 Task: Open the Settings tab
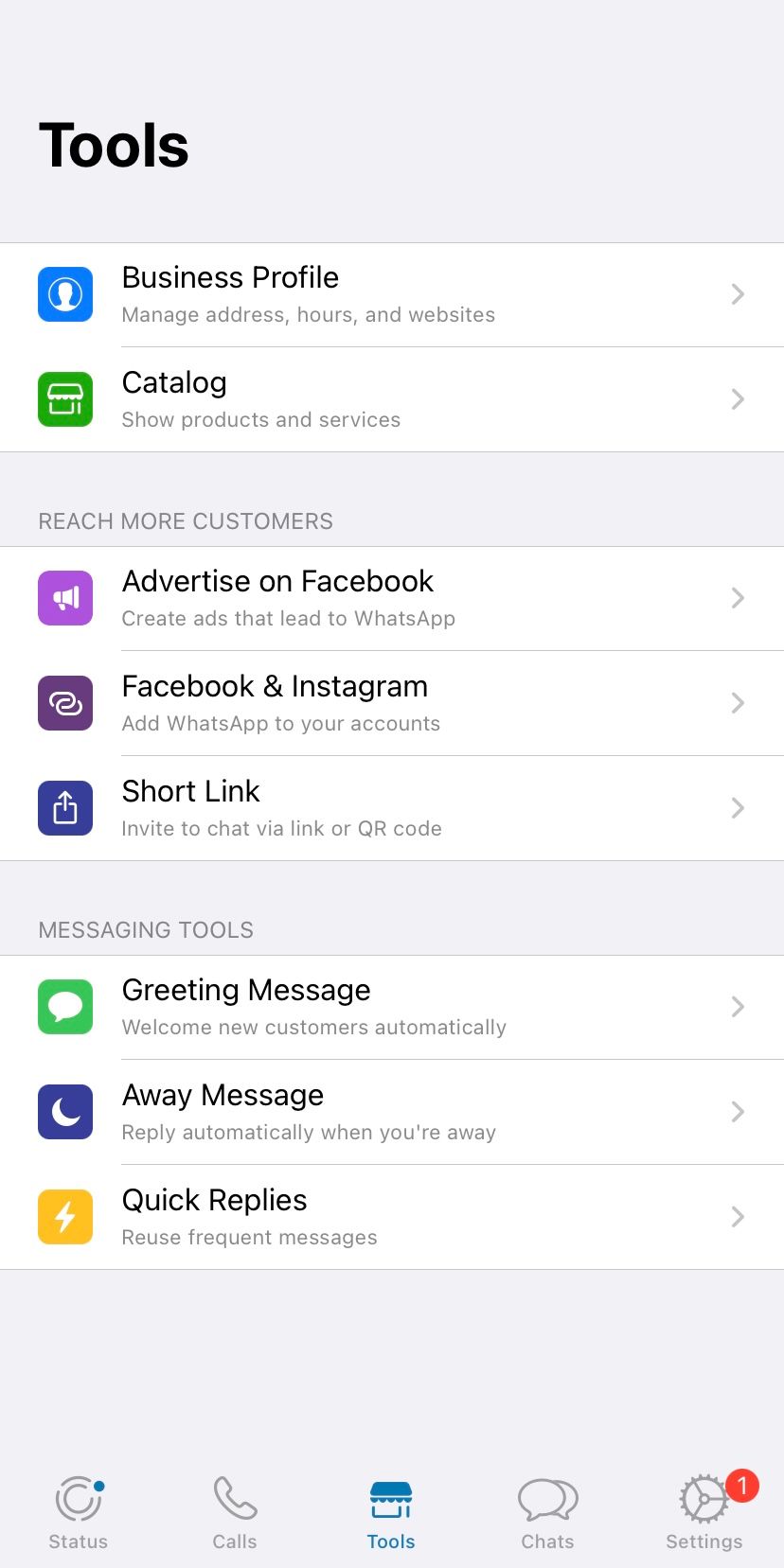[x=704, y=1512]
